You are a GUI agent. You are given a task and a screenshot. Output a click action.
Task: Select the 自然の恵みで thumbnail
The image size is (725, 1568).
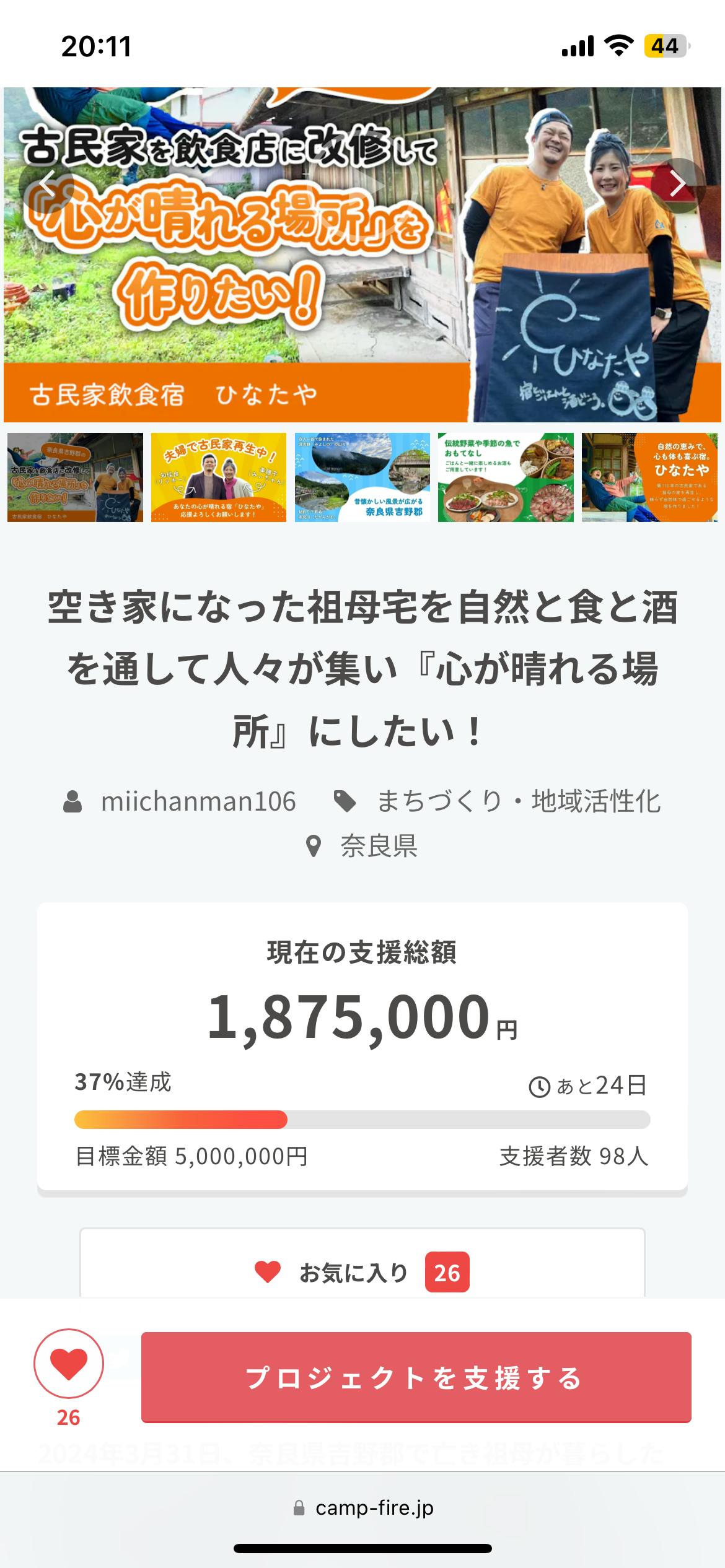pos(649,477)
